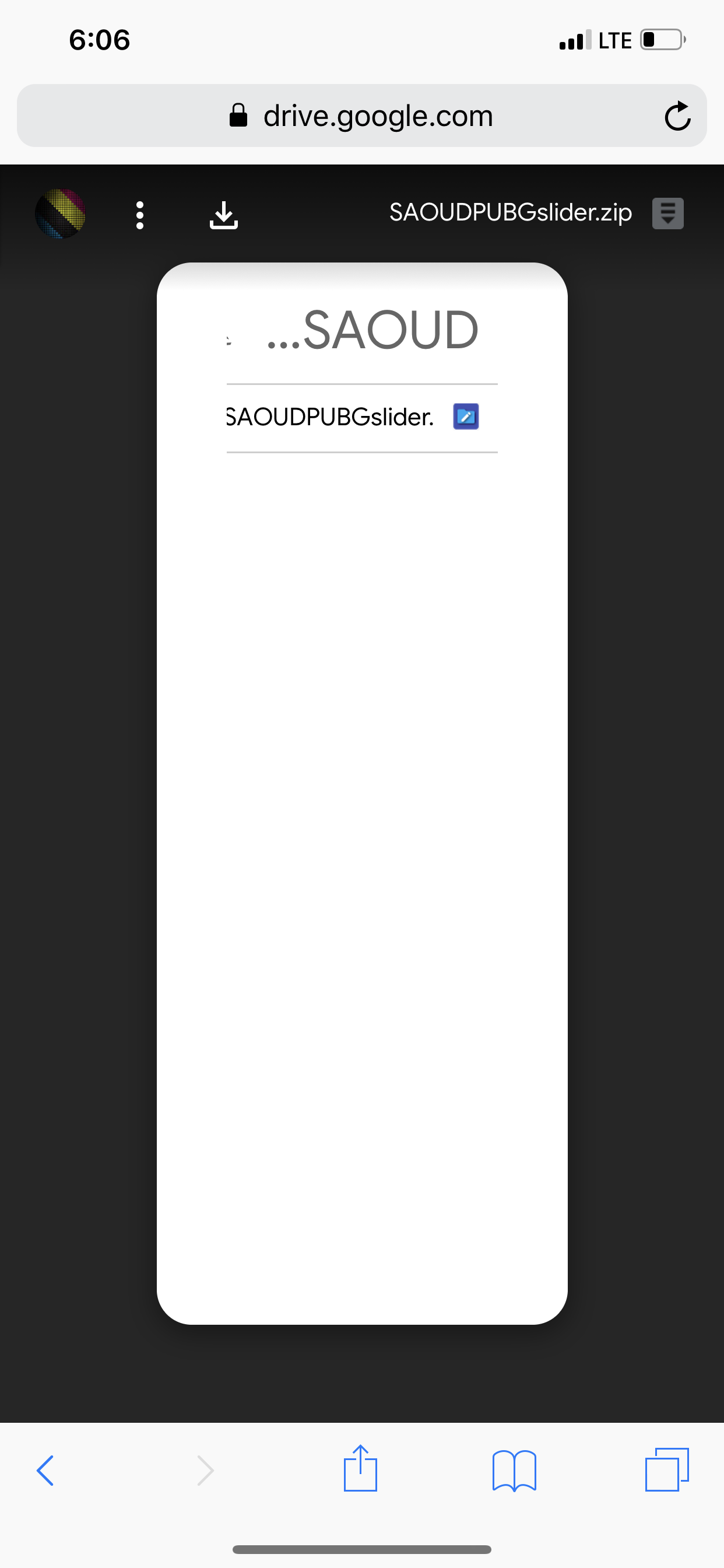The width and height of the screenshot is (724, 1568).
Task: Open the account profile avatar
Action: click(x=59, y=213)
